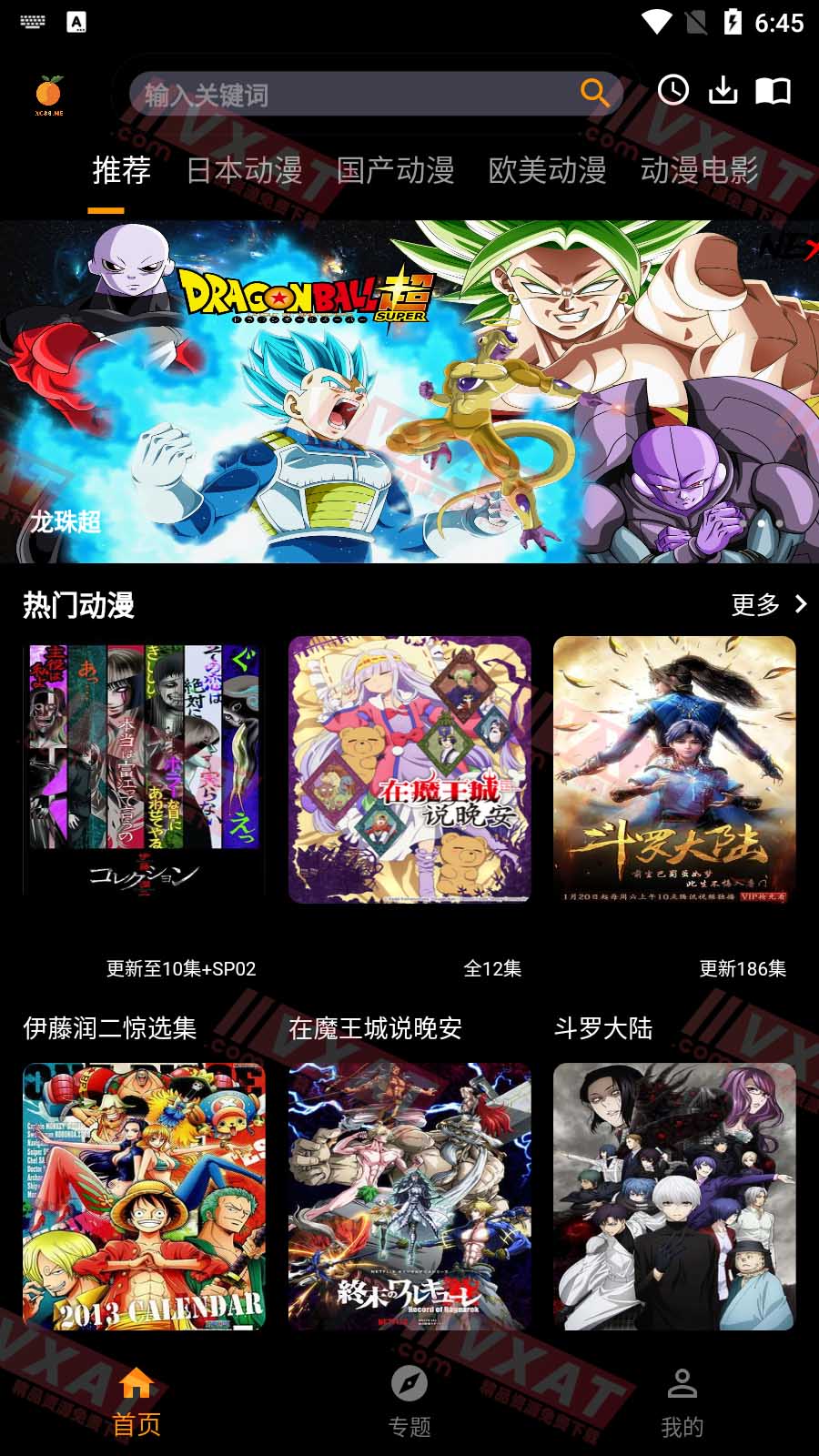The width and height of the screenshot is (819, 1456).
Task: Select the 欧美动漫 category
Action: click(549, 173)
